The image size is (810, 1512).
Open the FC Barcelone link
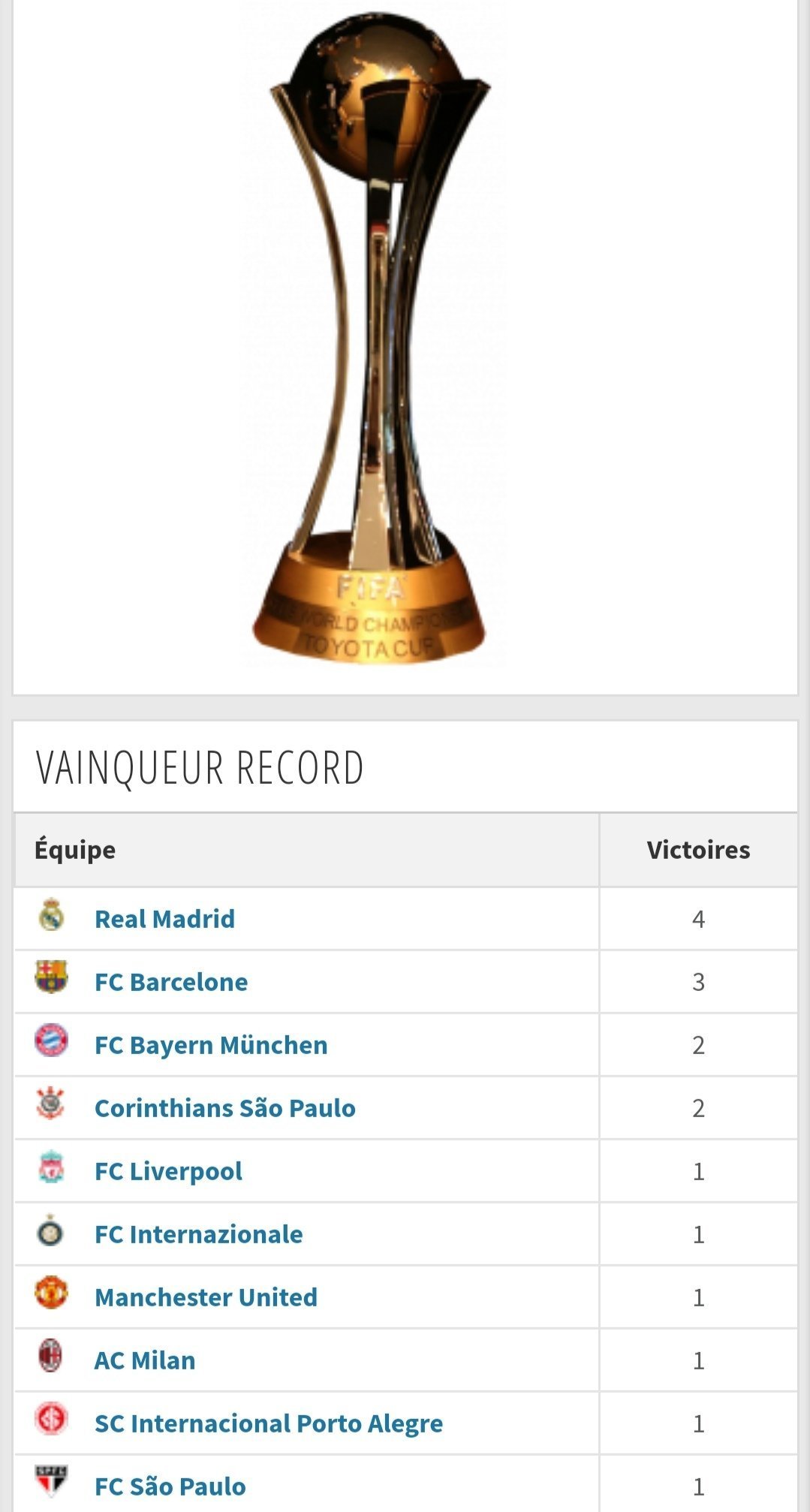(171, 982)
